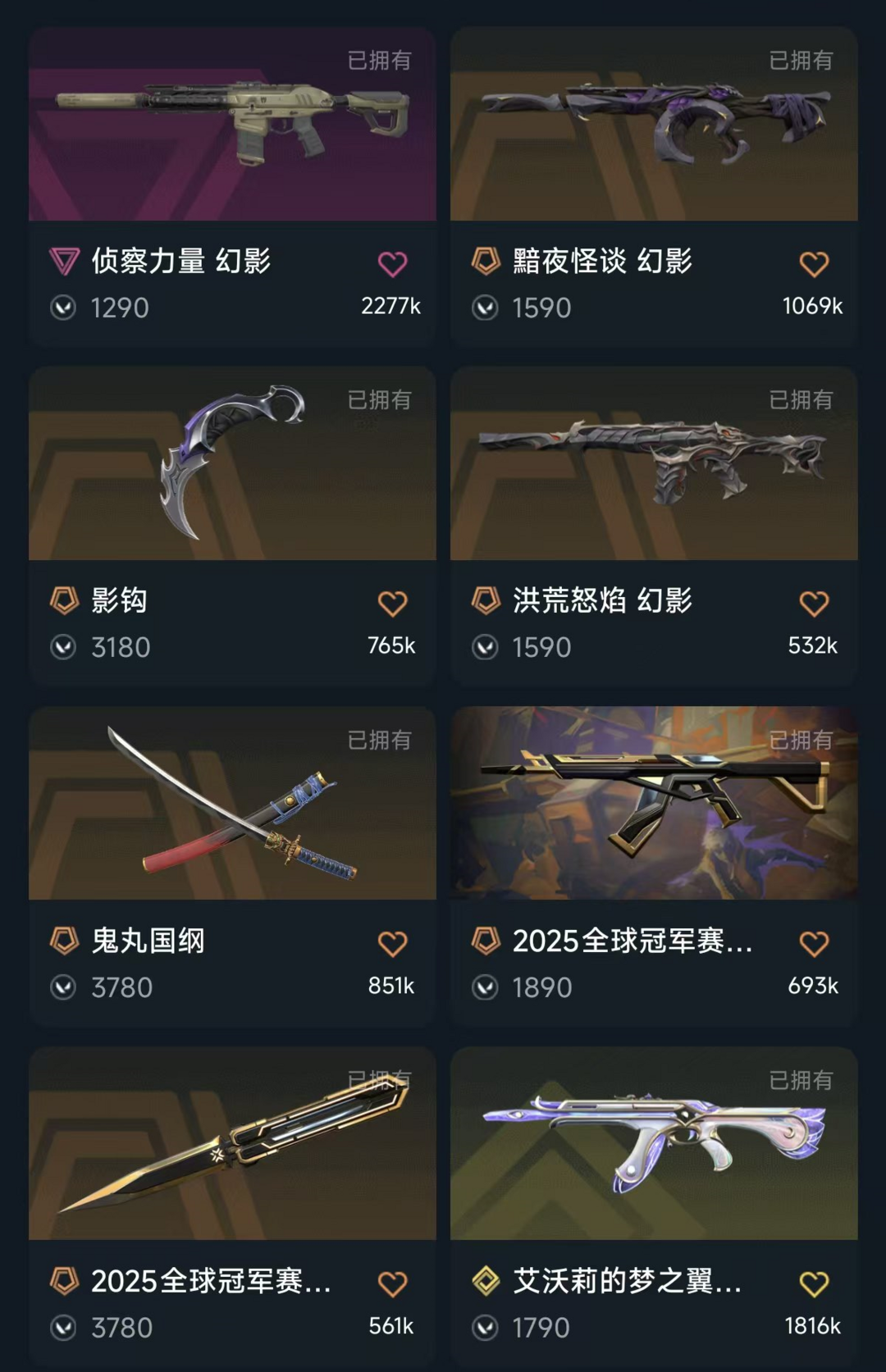Tap the heart on 2025全球冠军赛 knife priced 3780
Viewport: 886px width, 1372px height.
pos(392,1283)
